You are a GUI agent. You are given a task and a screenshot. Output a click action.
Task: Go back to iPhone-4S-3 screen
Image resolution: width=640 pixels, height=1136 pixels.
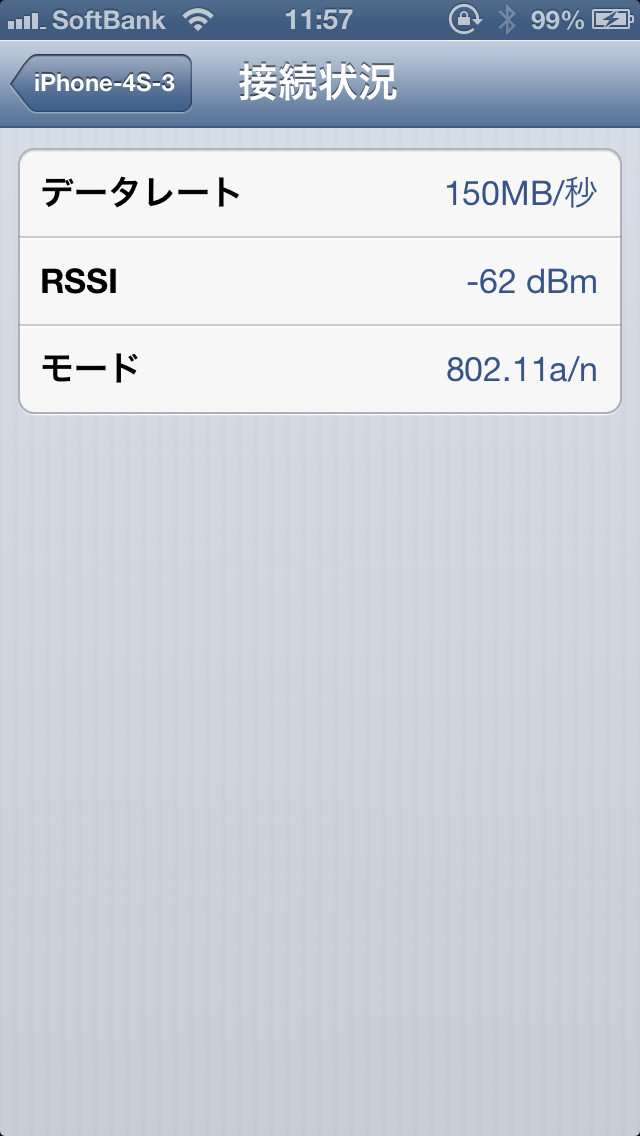[101, 83]
